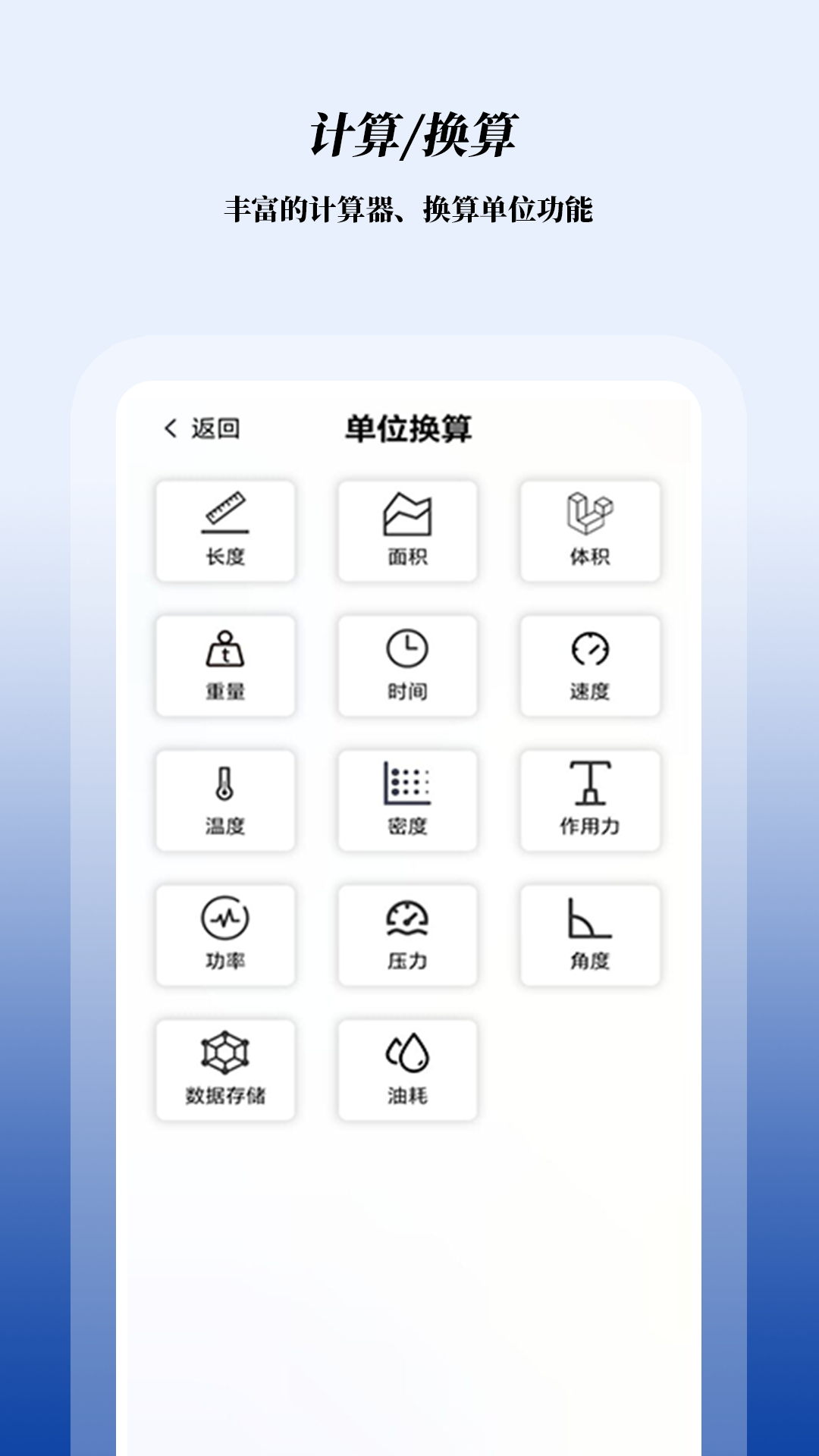819x1456 pixels.
Task: Open the weight card labeled 重量
Action: tap(224, 666)
